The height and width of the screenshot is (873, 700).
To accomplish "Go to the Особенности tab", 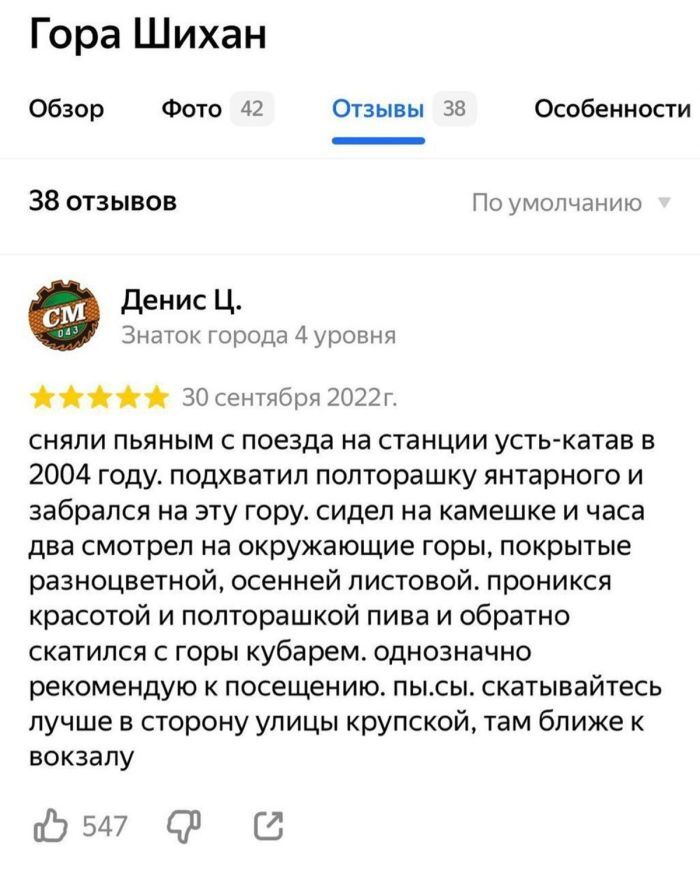I will [x=612, y=109].
